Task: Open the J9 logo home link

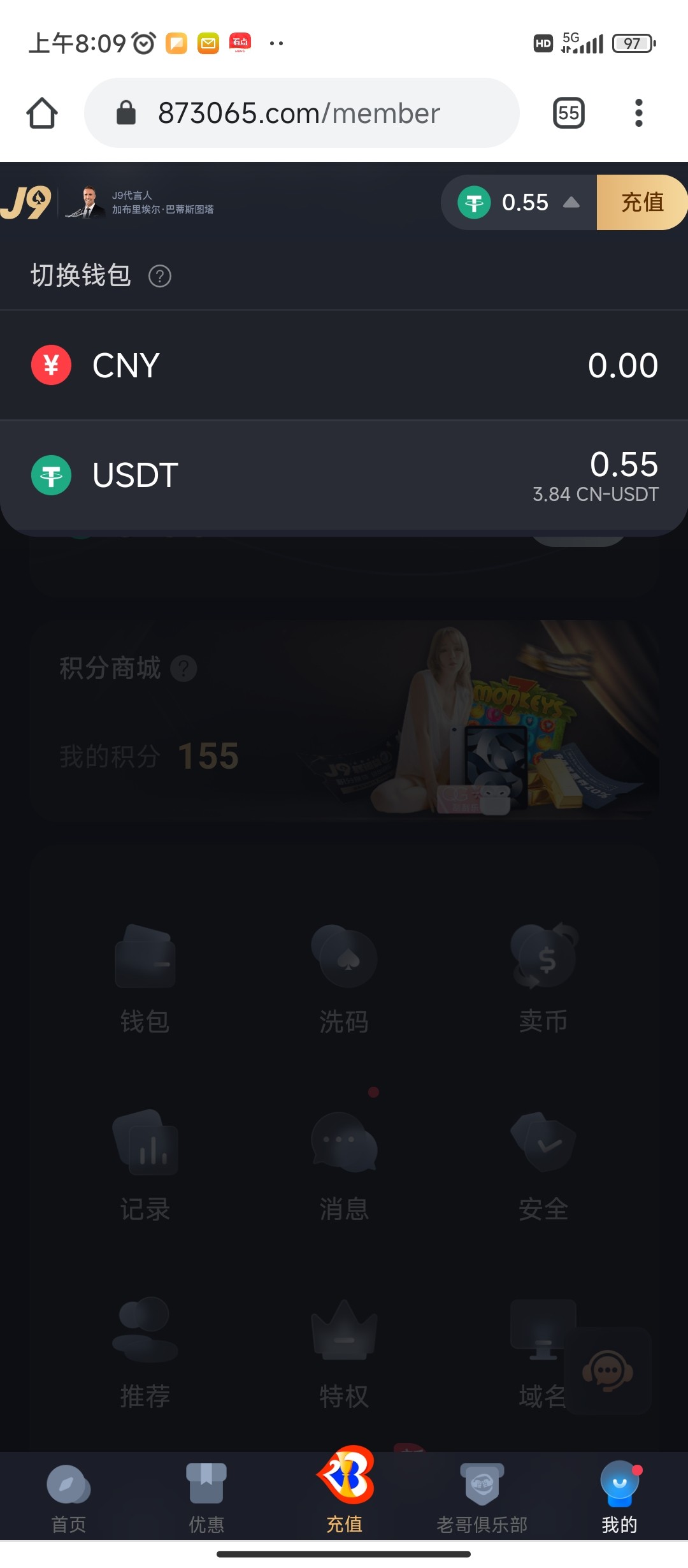Action: pos(27,203)
